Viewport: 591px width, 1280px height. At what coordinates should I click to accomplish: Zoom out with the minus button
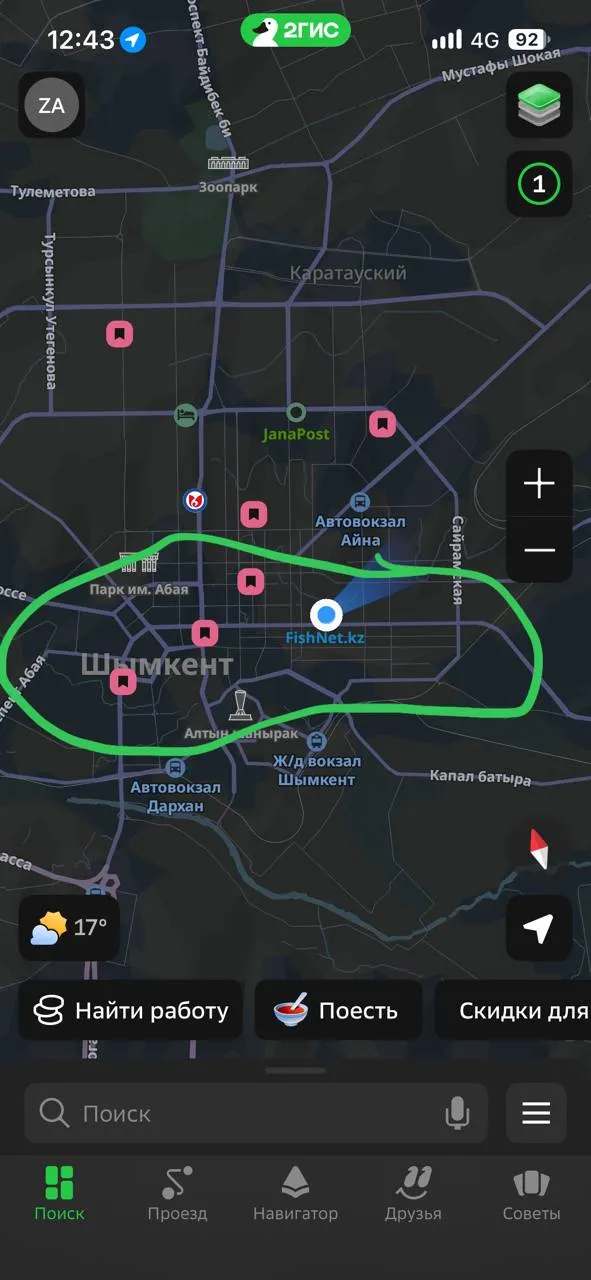(540, 550)
